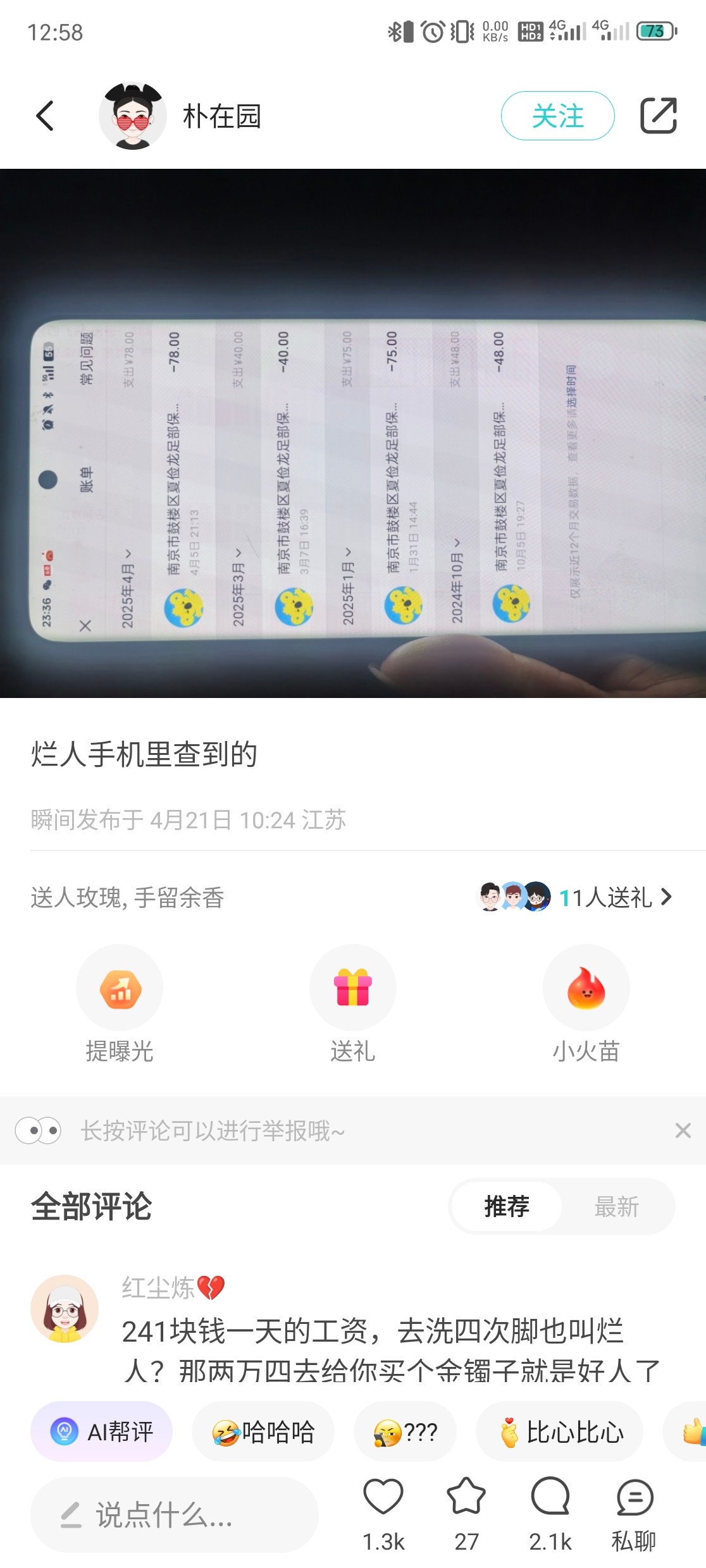
Task: Switch comments to 最新 sorting
Action: coord(617,1206)
